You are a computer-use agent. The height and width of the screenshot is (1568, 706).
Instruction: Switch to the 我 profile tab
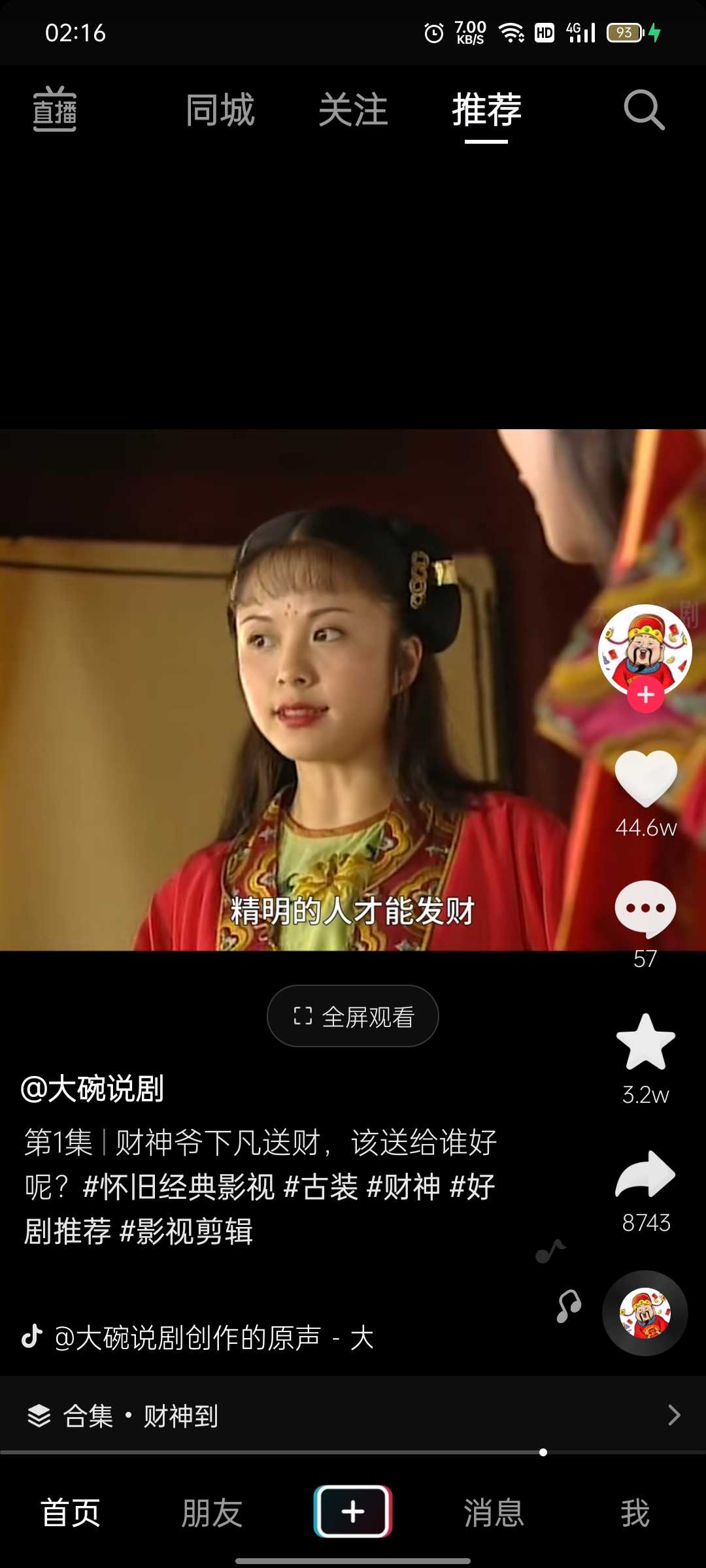(635, 1512)
